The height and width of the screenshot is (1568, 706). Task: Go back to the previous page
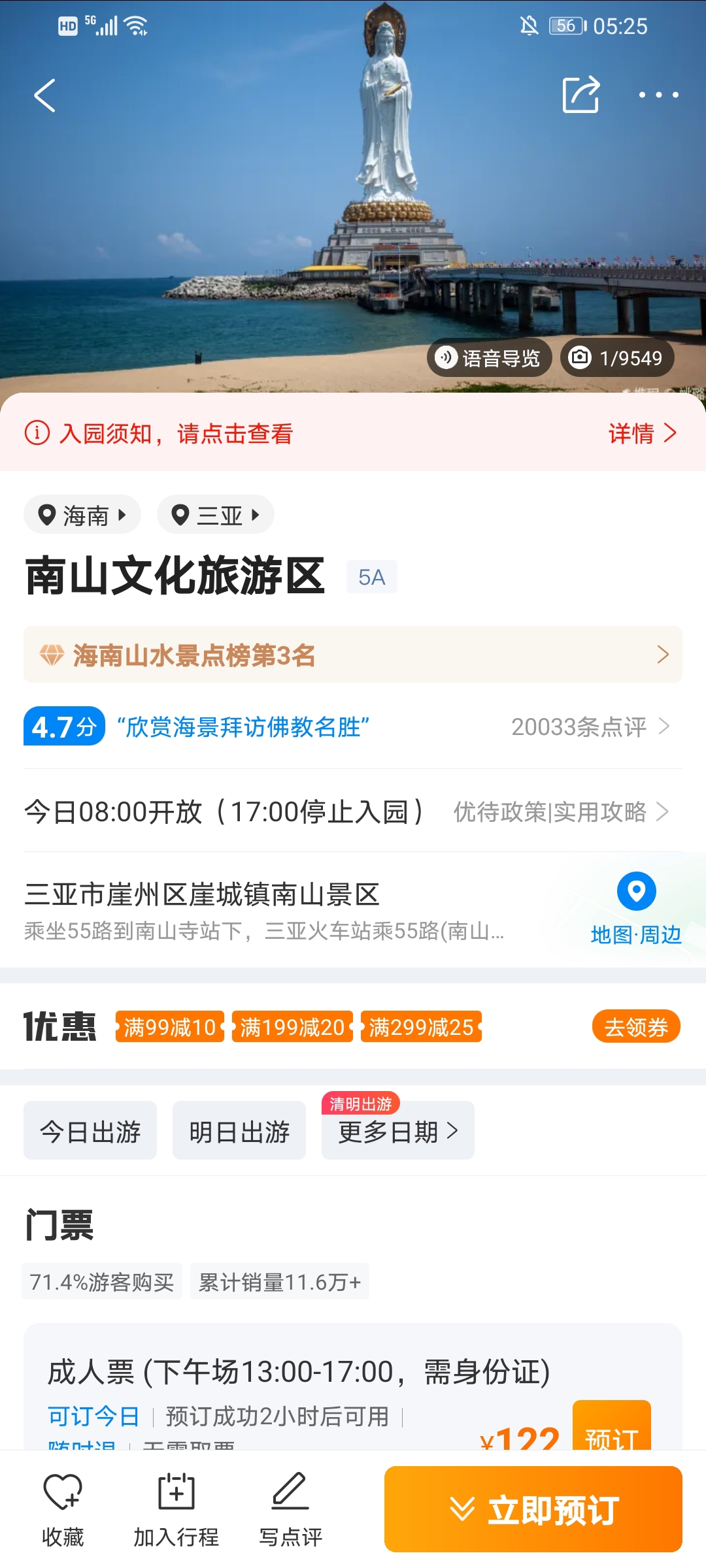44,95
